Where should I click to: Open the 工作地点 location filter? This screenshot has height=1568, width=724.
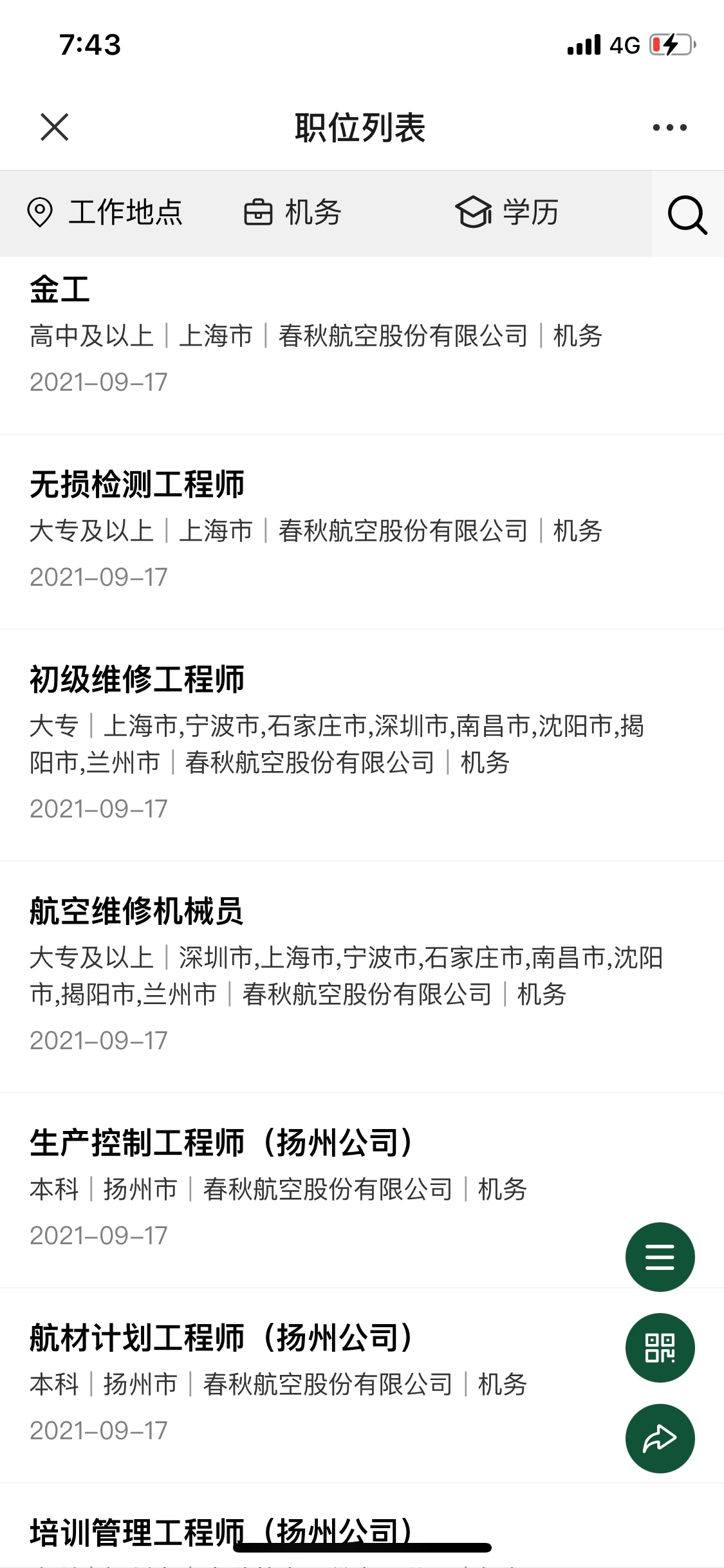tap(105, 213)
